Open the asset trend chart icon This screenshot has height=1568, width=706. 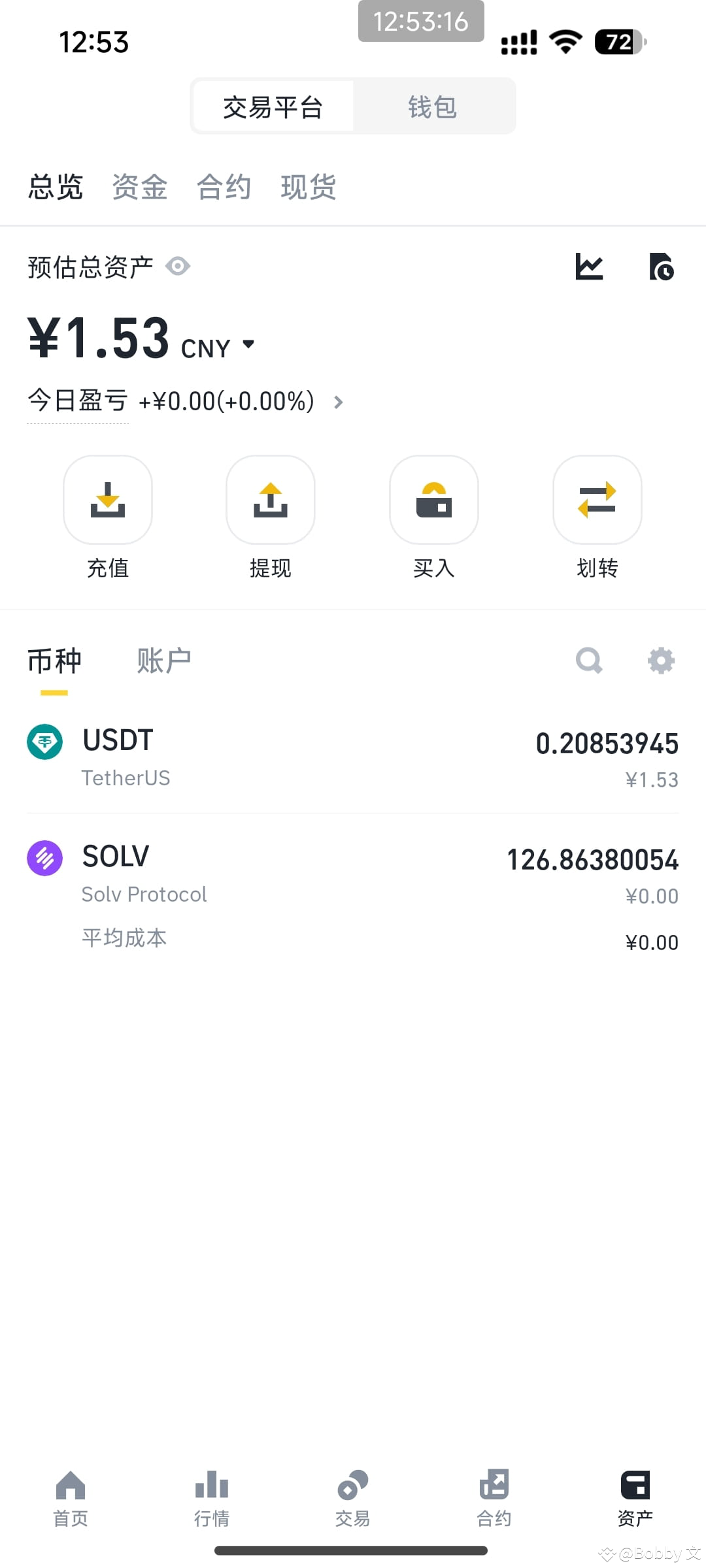pyautogui.click(x=589, y=266)
